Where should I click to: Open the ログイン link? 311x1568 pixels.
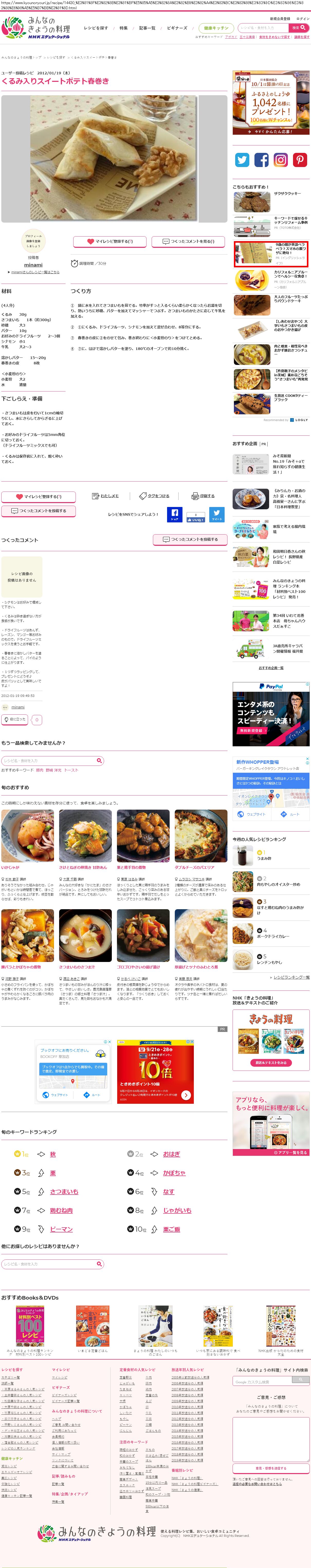point(303,19)
